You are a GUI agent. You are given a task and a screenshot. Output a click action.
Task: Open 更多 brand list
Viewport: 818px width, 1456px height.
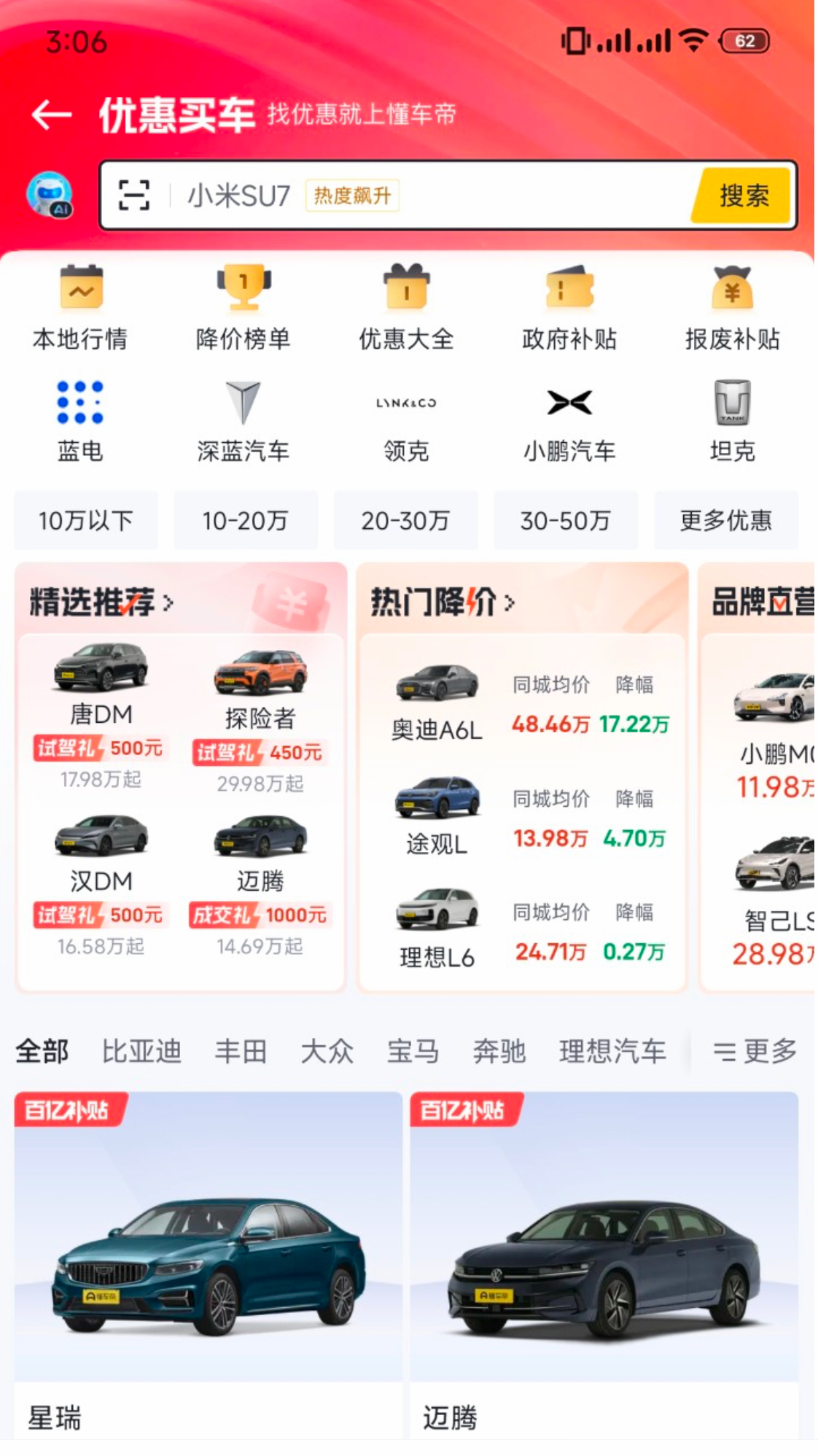[x=754, y=1051]
